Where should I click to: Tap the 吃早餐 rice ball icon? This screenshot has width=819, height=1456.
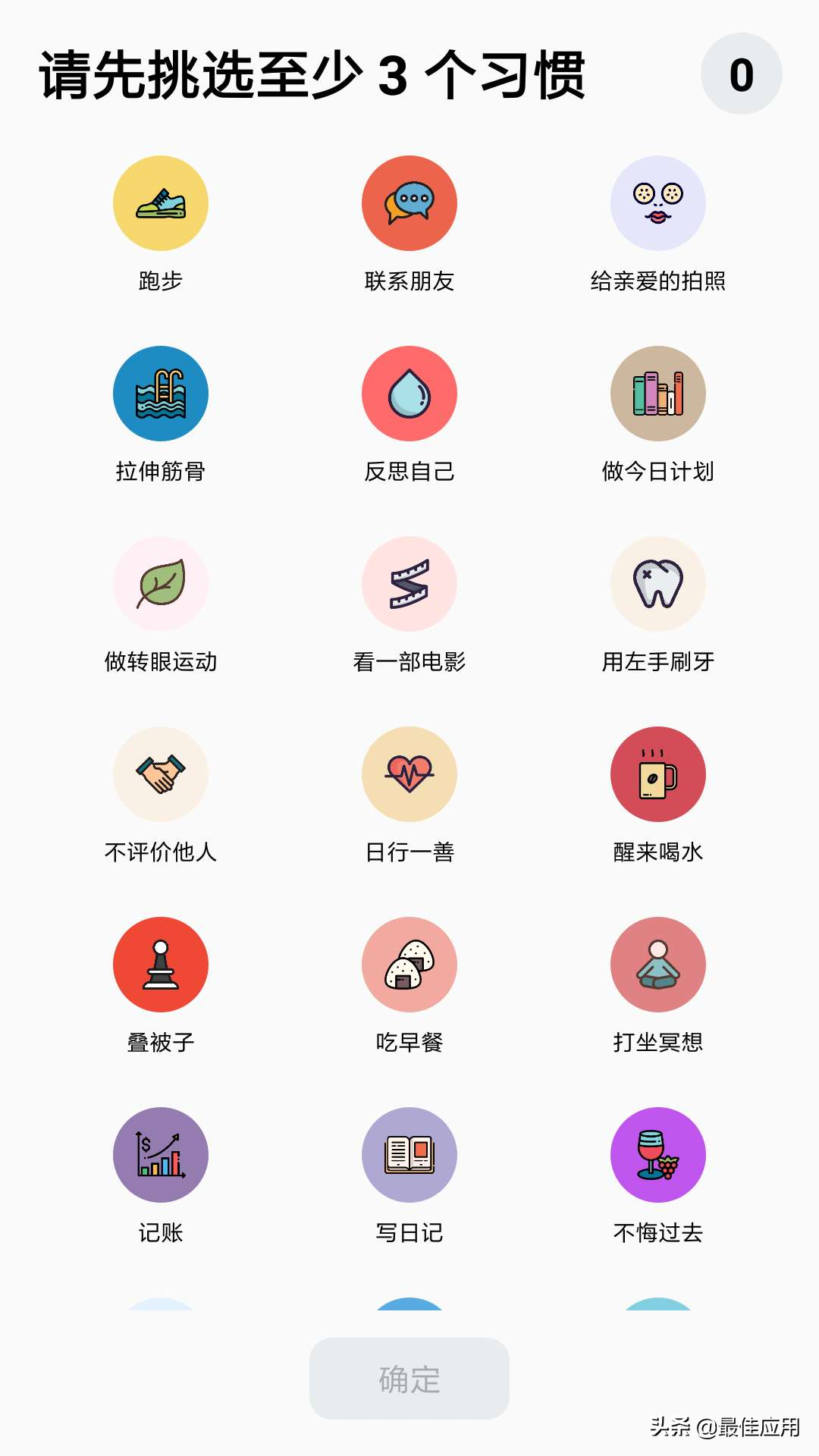(409, 965)
